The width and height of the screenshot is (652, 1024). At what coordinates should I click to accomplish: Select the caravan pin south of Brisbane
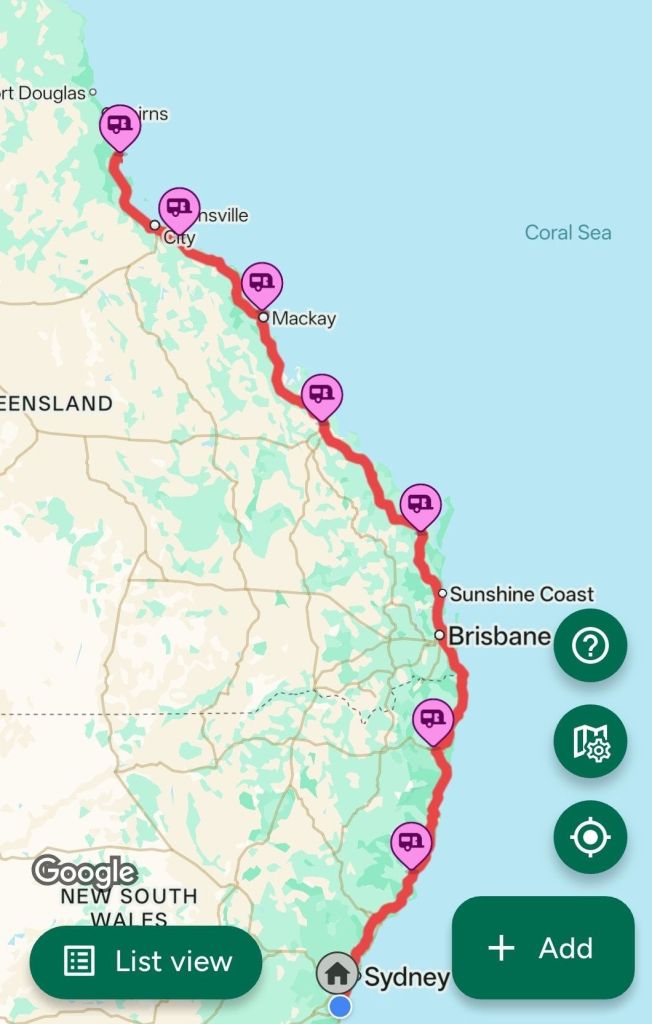[x=432, y=718]
